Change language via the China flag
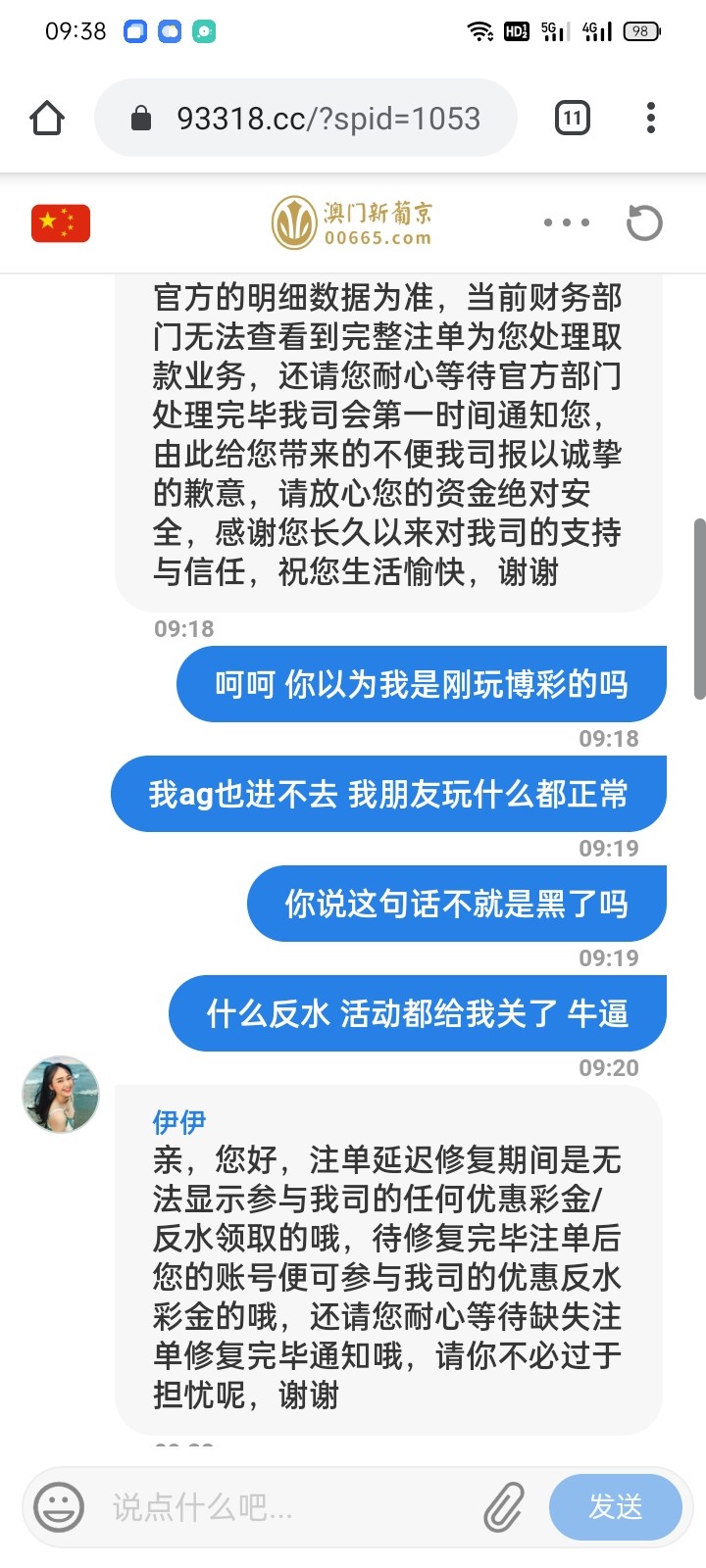The width and height of the screenshot is (706, 1568). 61,223
